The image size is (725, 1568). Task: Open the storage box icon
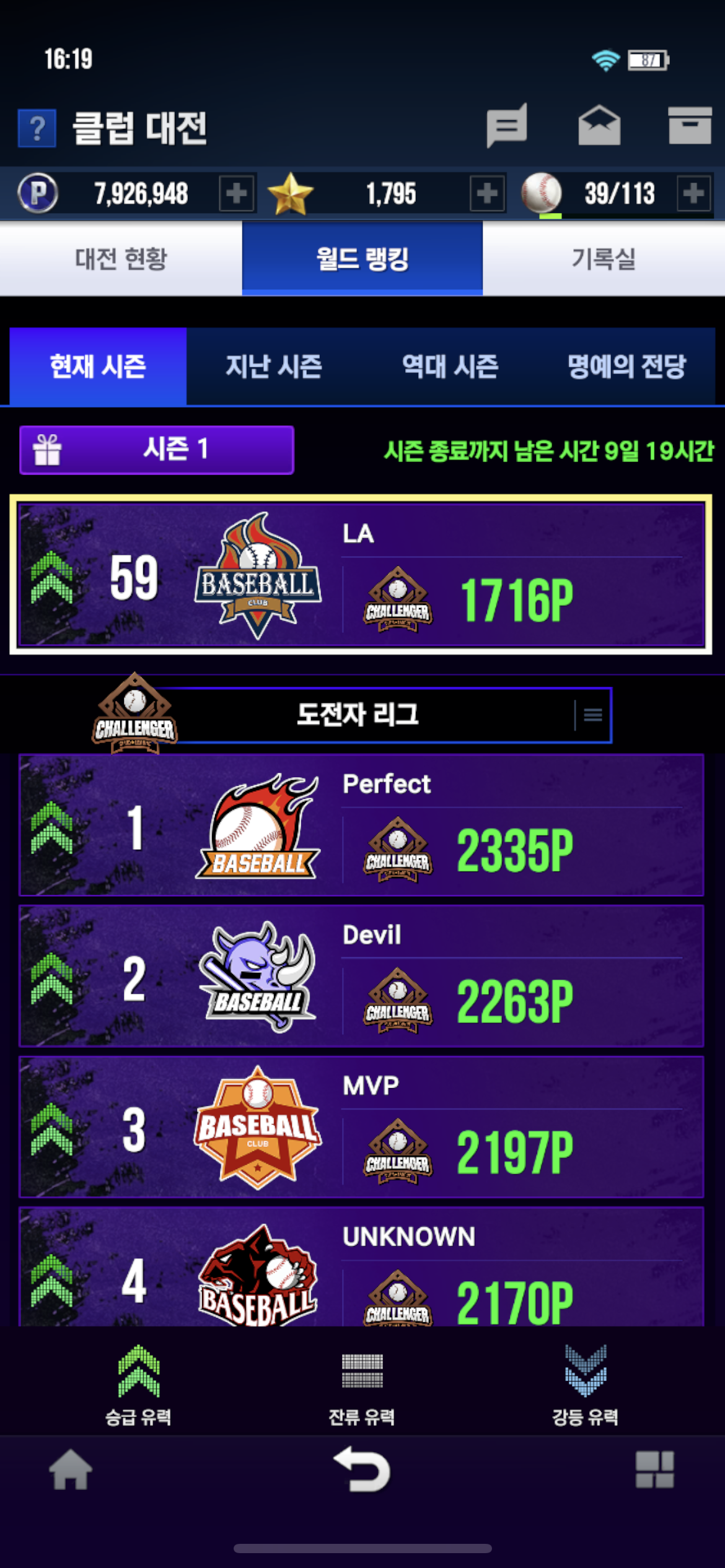coord(690,126)
